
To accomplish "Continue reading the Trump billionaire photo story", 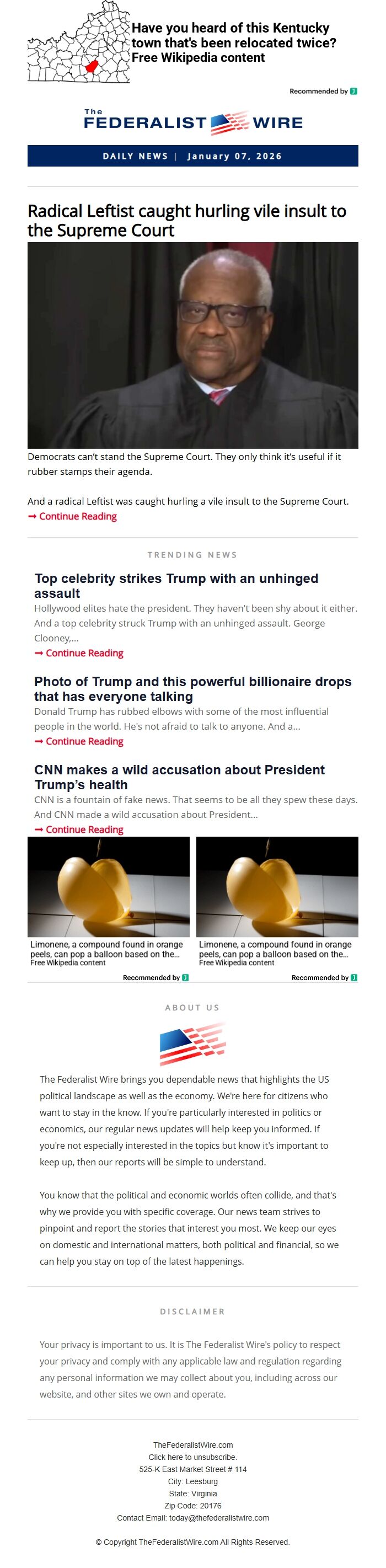I will [x=84, y=741].
